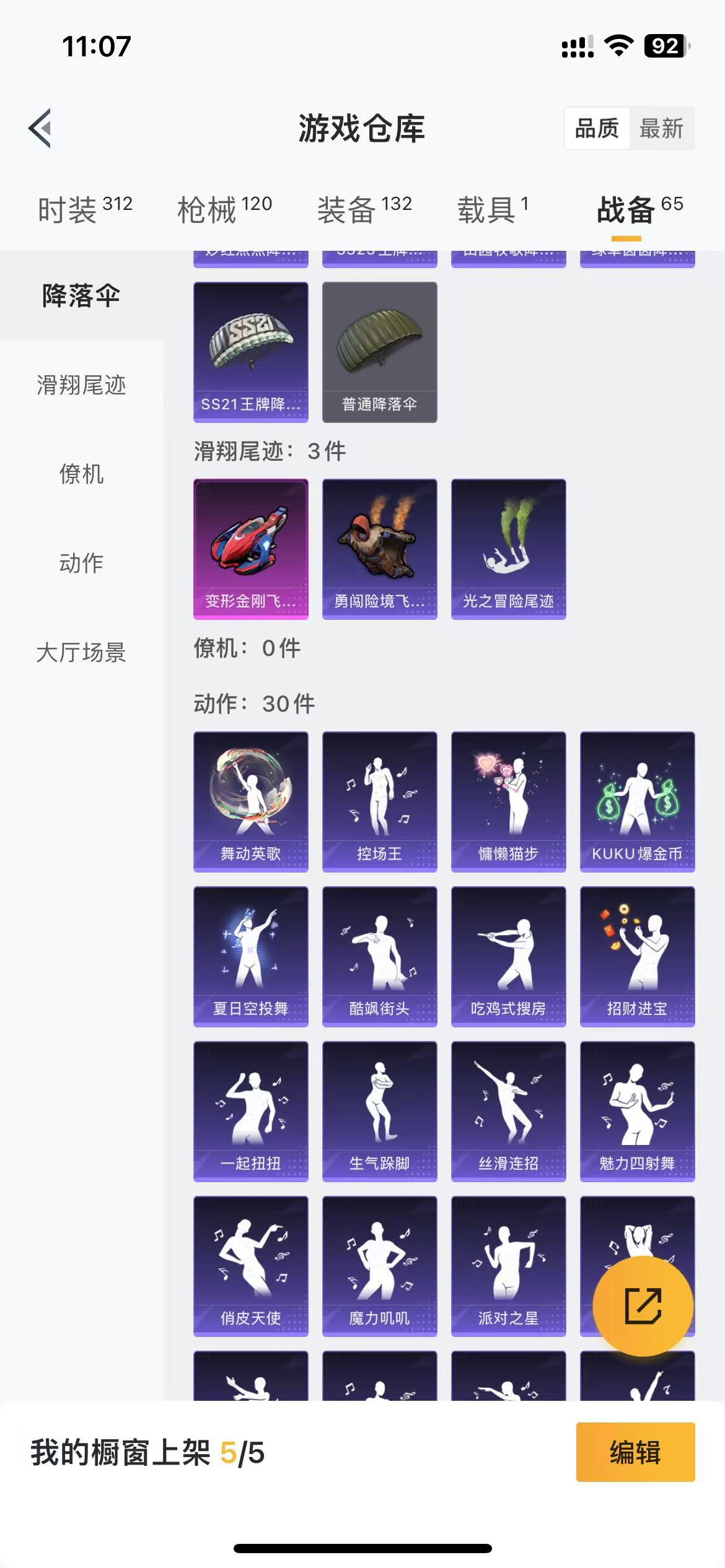Tap the yellow floating share button
The width and height of the screenshot is (725, 1568).
643,1306
